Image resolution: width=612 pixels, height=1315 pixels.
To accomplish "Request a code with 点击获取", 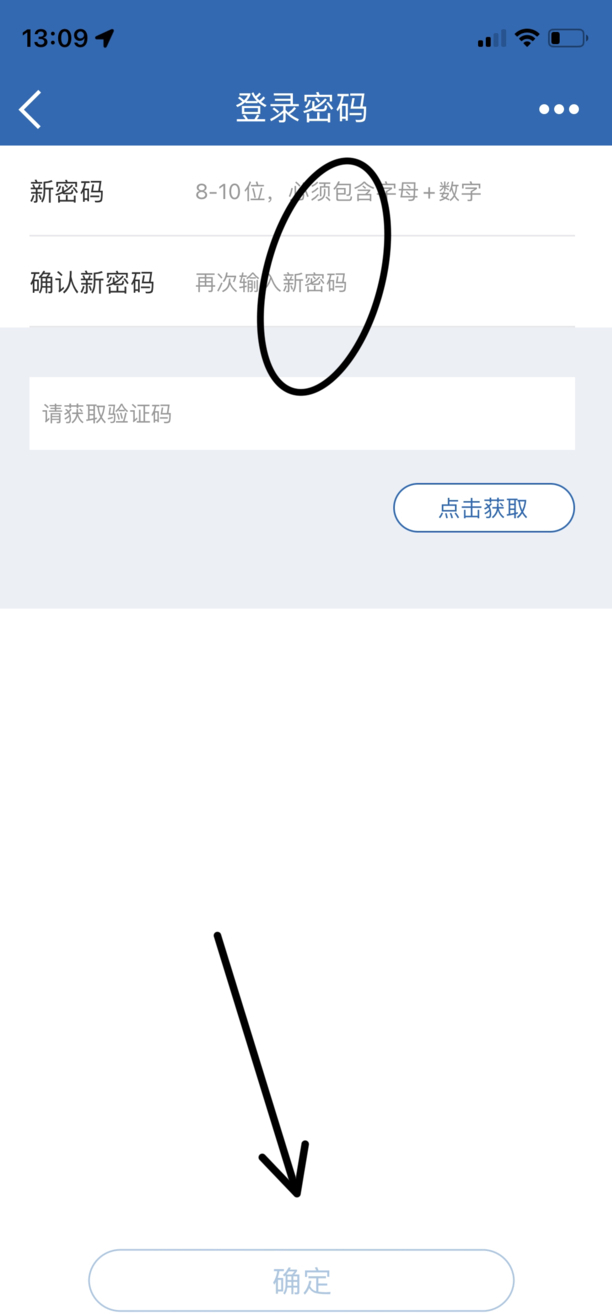I will pos(484,508).
